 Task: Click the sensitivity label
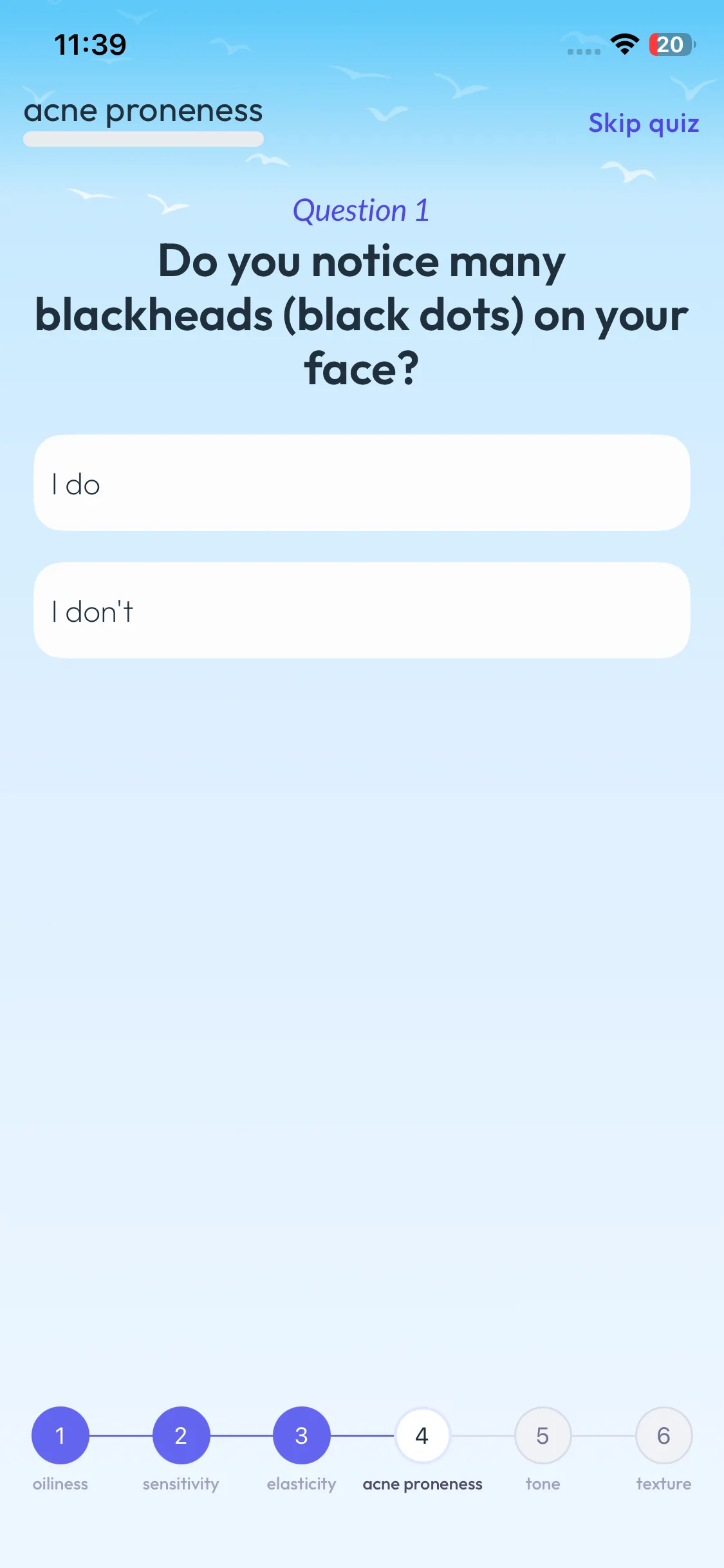pos(181,1484)
